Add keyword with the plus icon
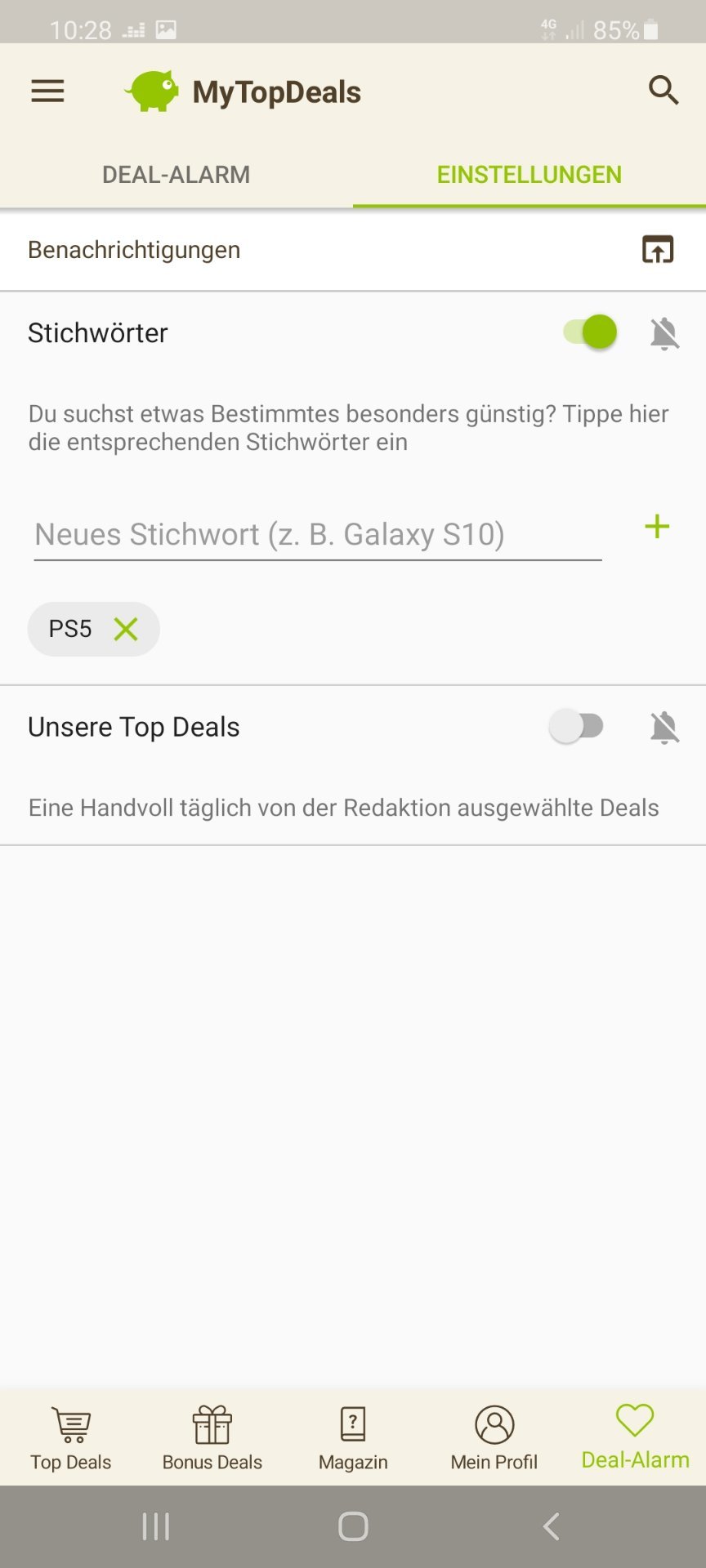This screenshot has width=706, height=1568. coord(657,527)
